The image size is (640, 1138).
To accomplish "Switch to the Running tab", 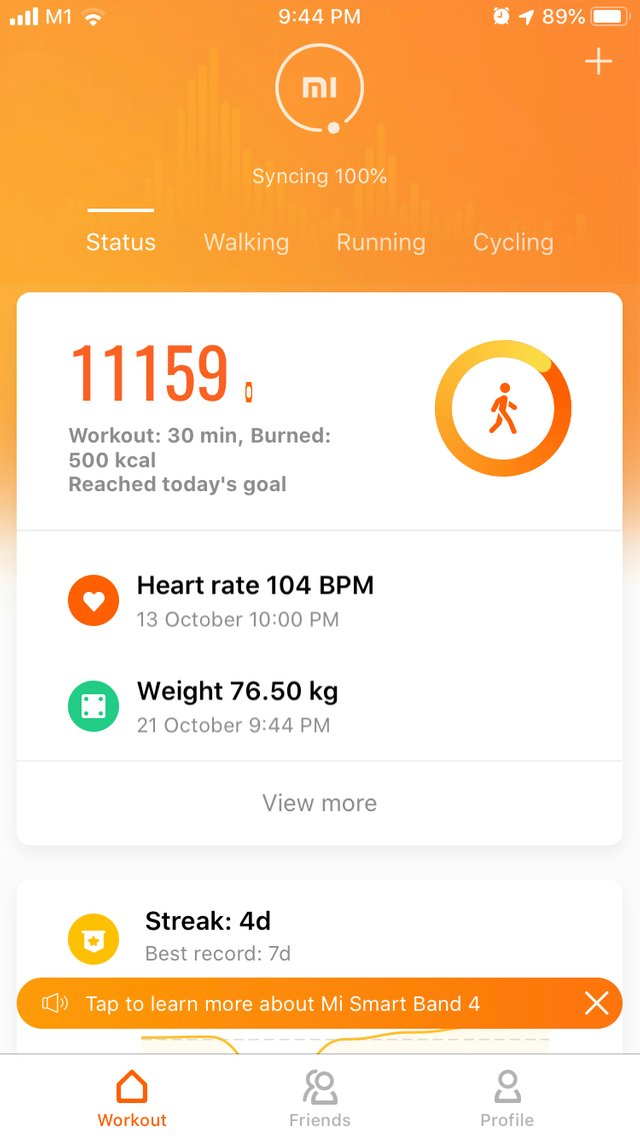I will (x=380, y=242).
